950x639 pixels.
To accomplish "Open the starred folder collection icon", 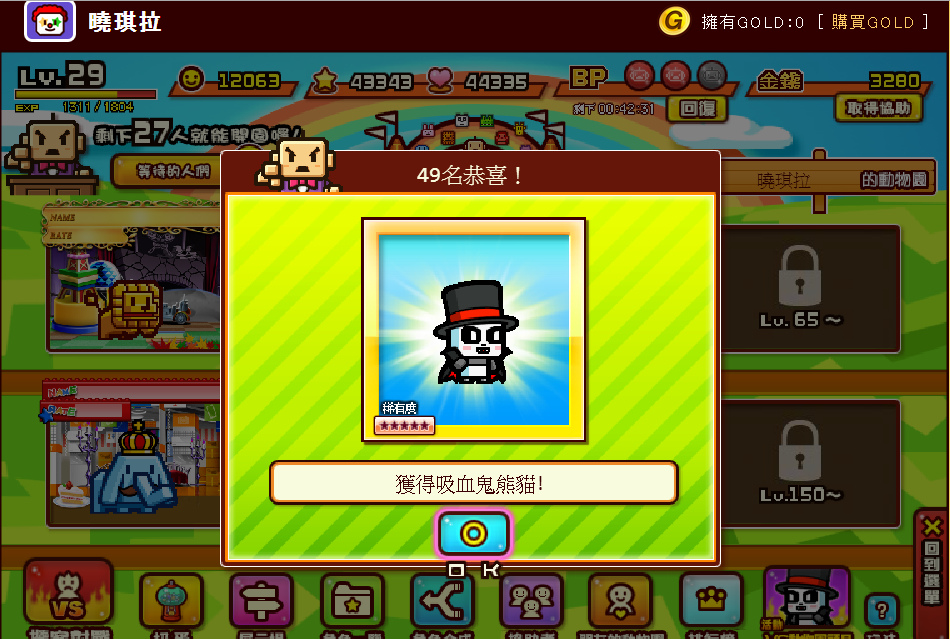I will pyautogui.click(x=352, y=603).
